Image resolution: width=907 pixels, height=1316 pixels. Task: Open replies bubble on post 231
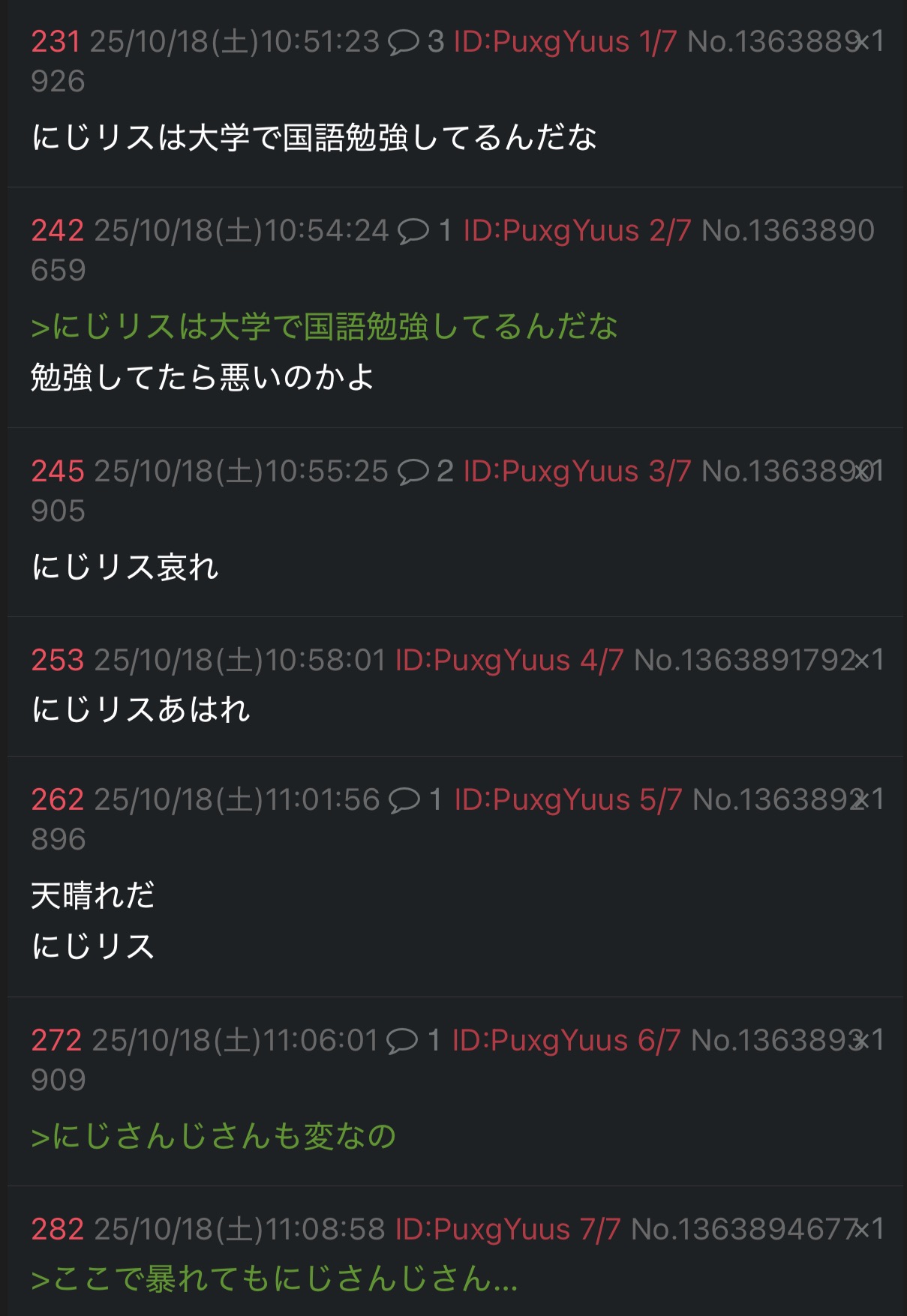pyautogui.click(x=416, y=42)
